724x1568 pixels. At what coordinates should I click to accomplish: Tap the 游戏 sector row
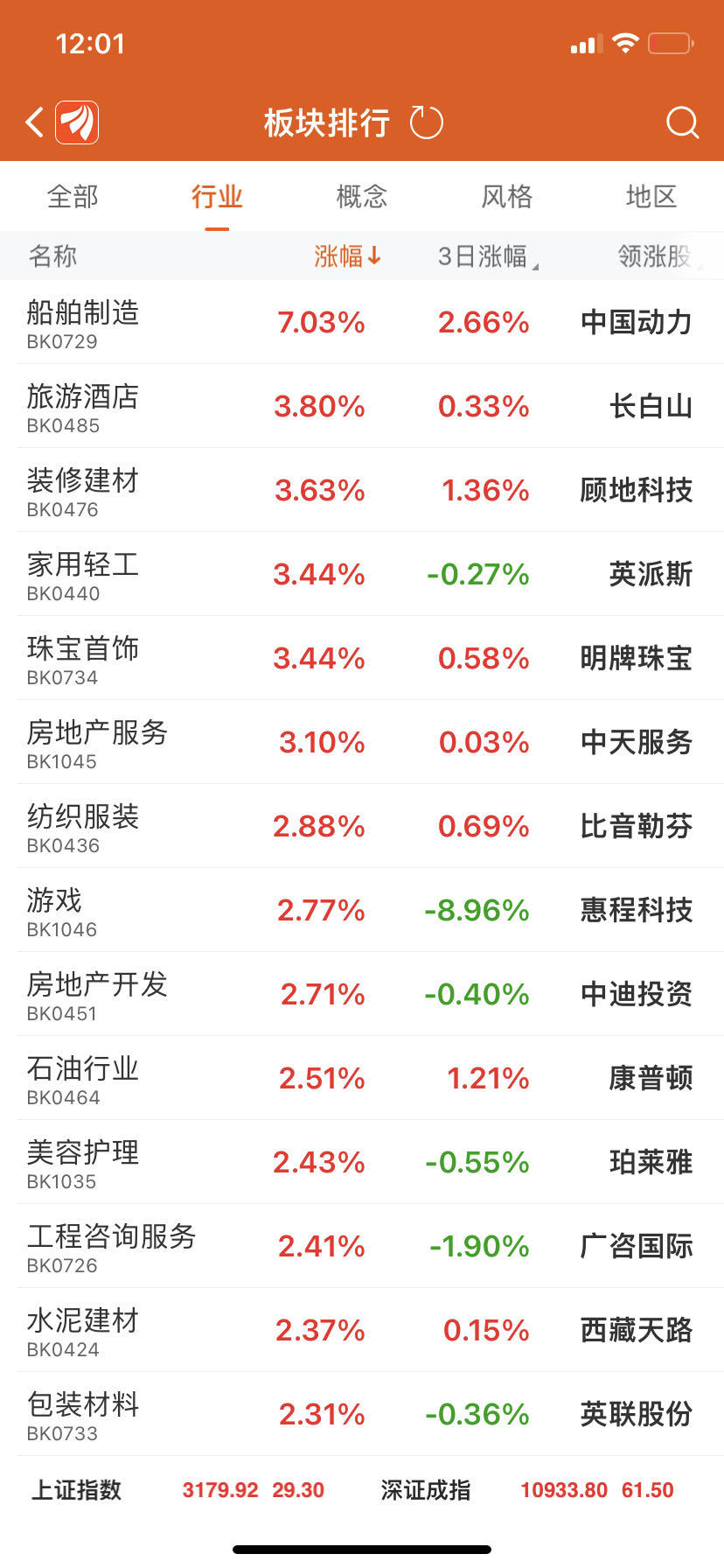362,910
